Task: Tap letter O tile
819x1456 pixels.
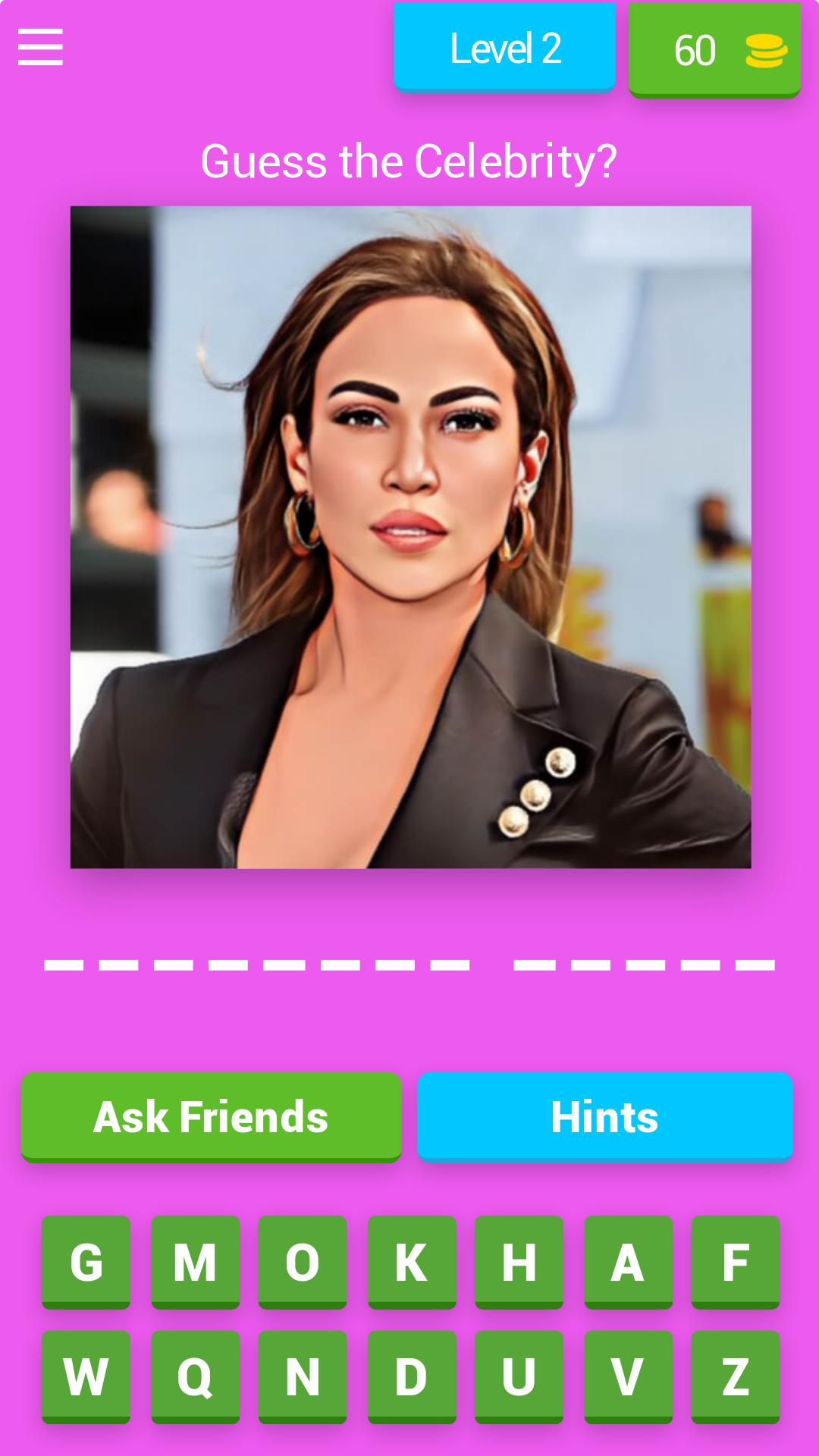Action: 303,1263
